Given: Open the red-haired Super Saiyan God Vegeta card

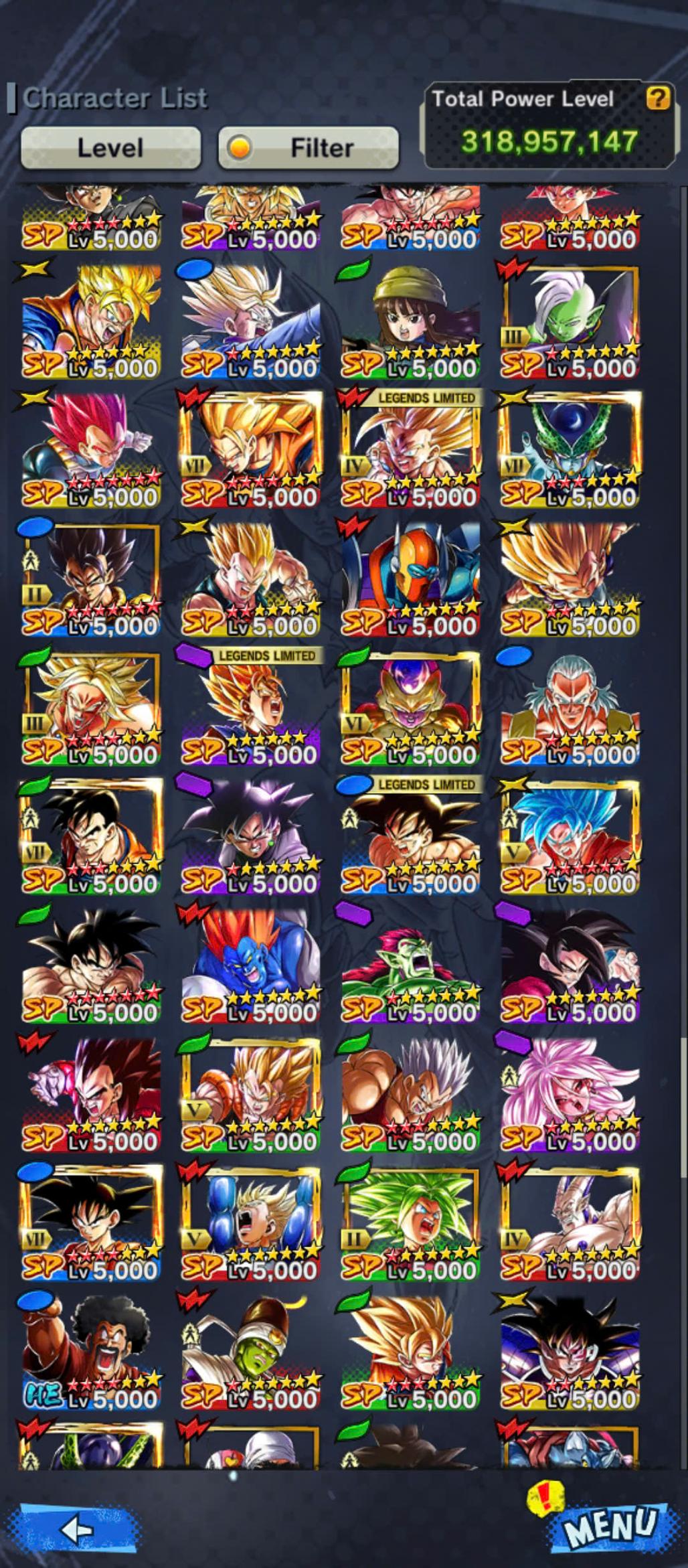Looking at the screenshot, I should tap(90, 450).
